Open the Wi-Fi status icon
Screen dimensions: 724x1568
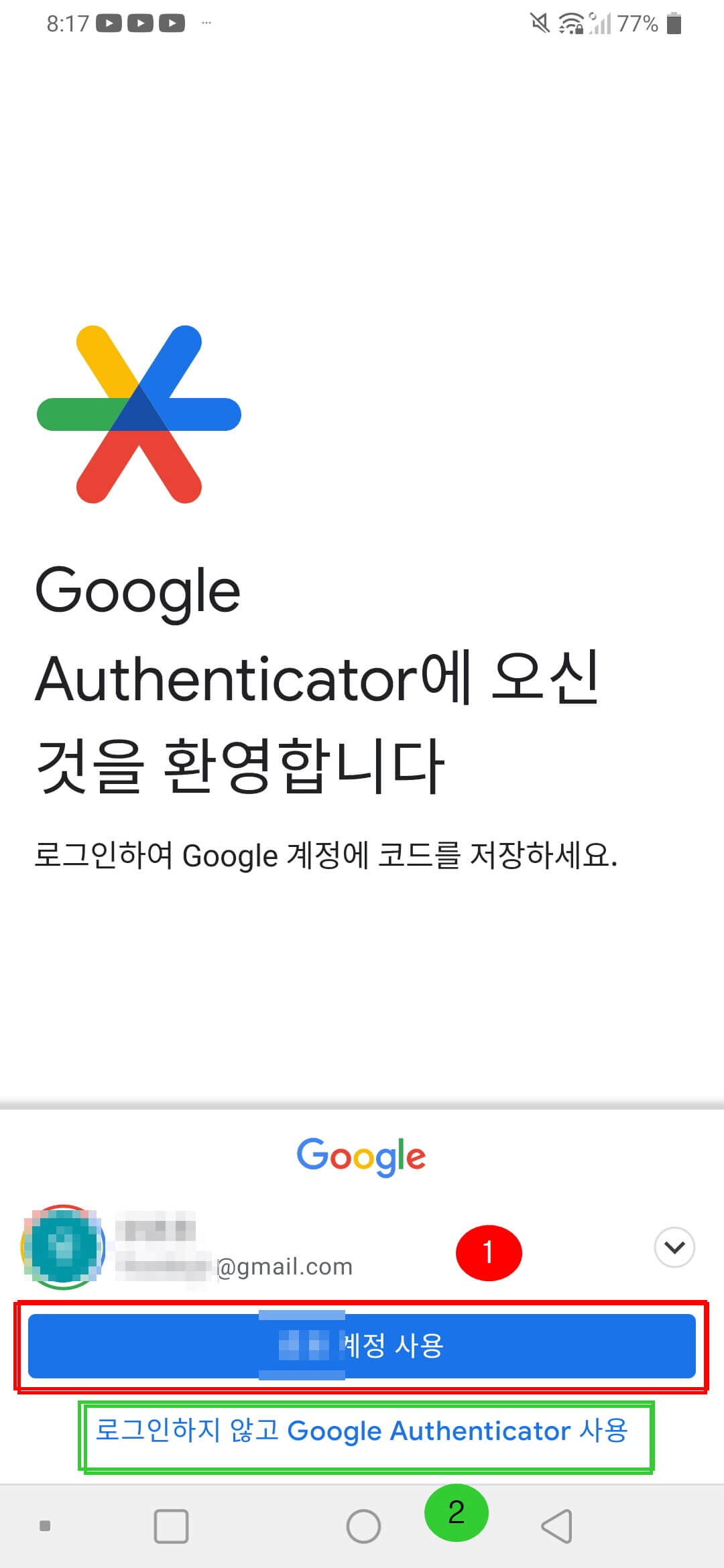(572, 22)
